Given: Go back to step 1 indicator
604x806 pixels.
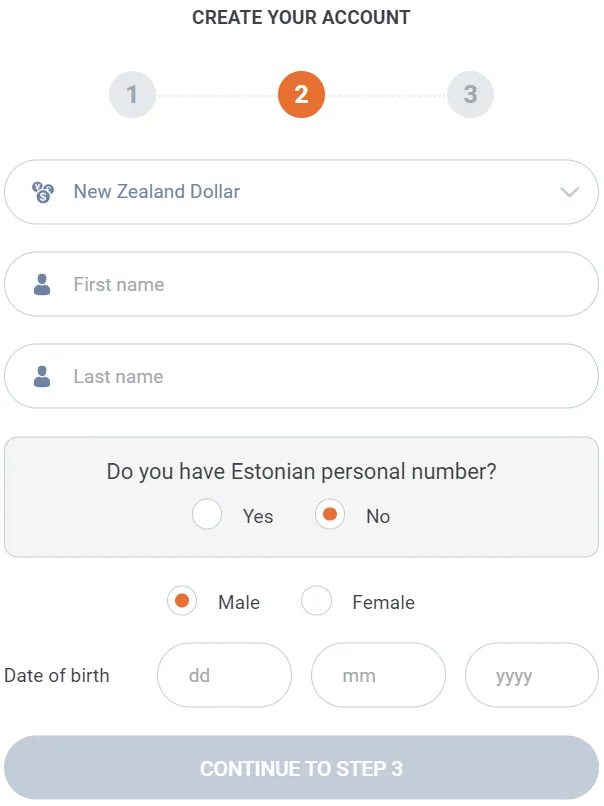Looking at the screenshot, I should [x=132, y=95].
